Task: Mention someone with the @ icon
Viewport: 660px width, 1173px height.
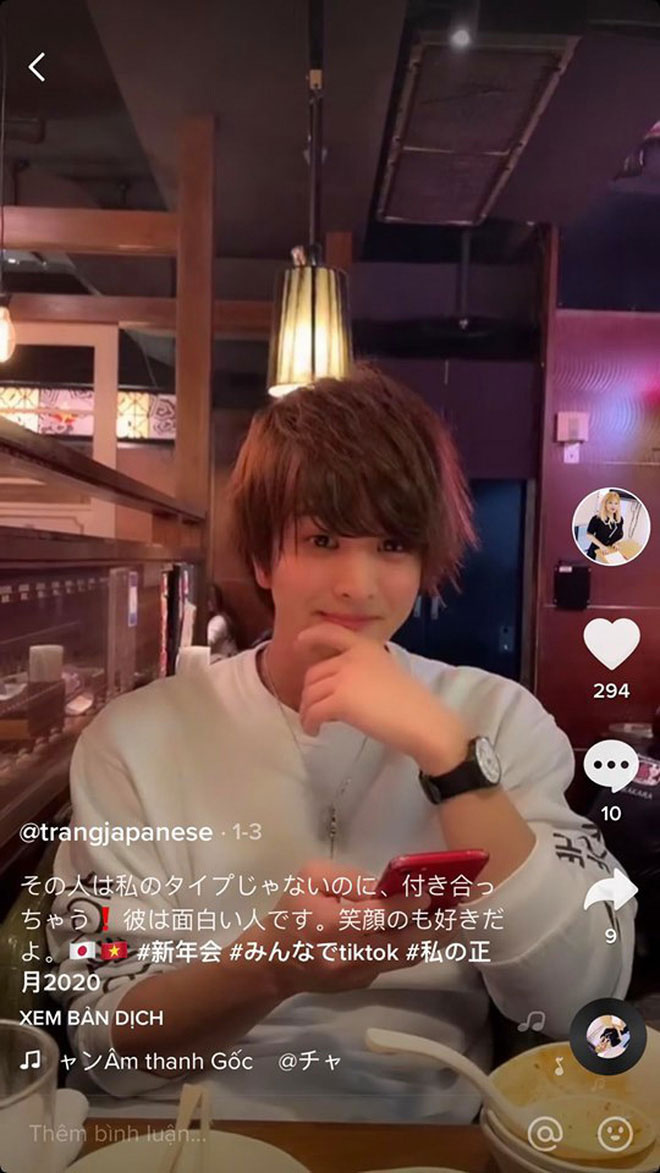Action: [543, 1134]
